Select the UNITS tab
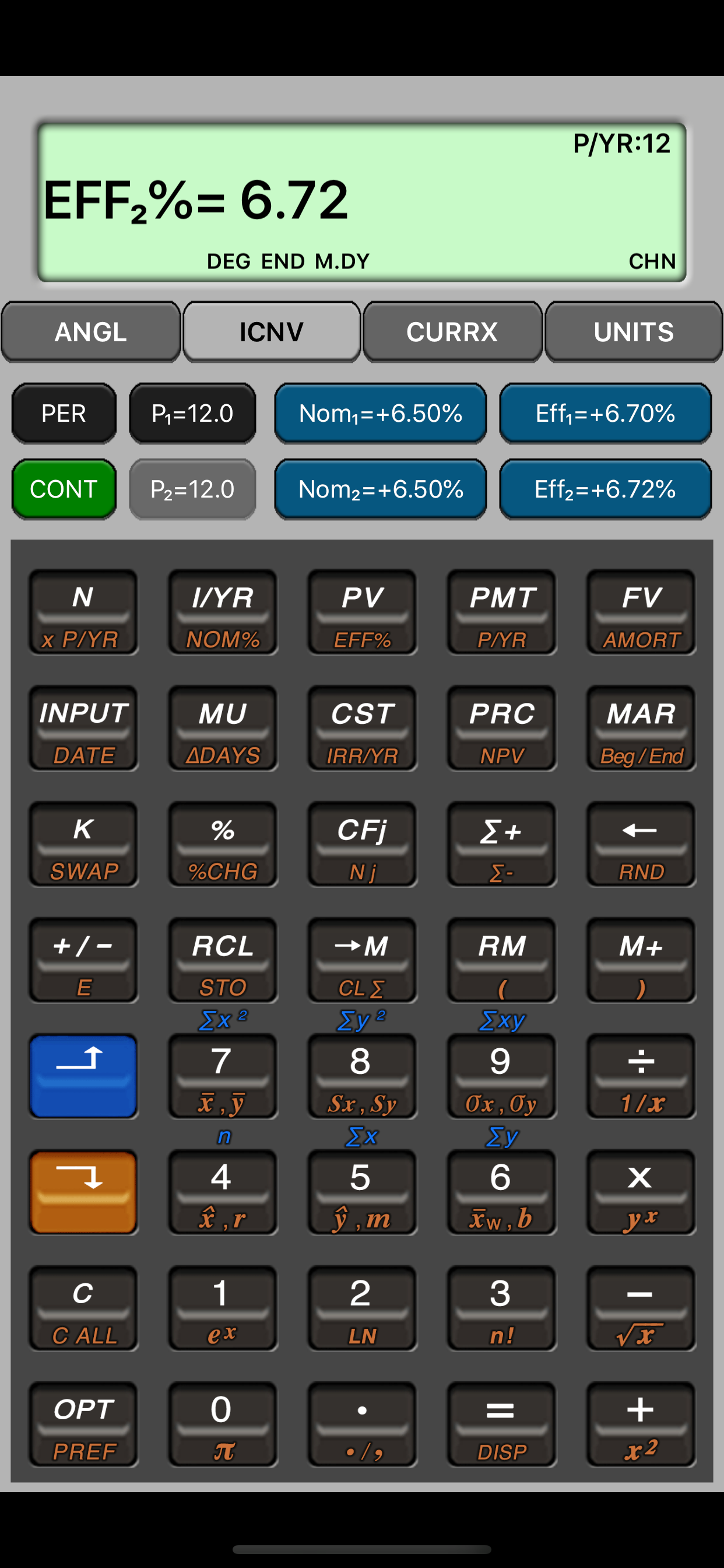 633,332
